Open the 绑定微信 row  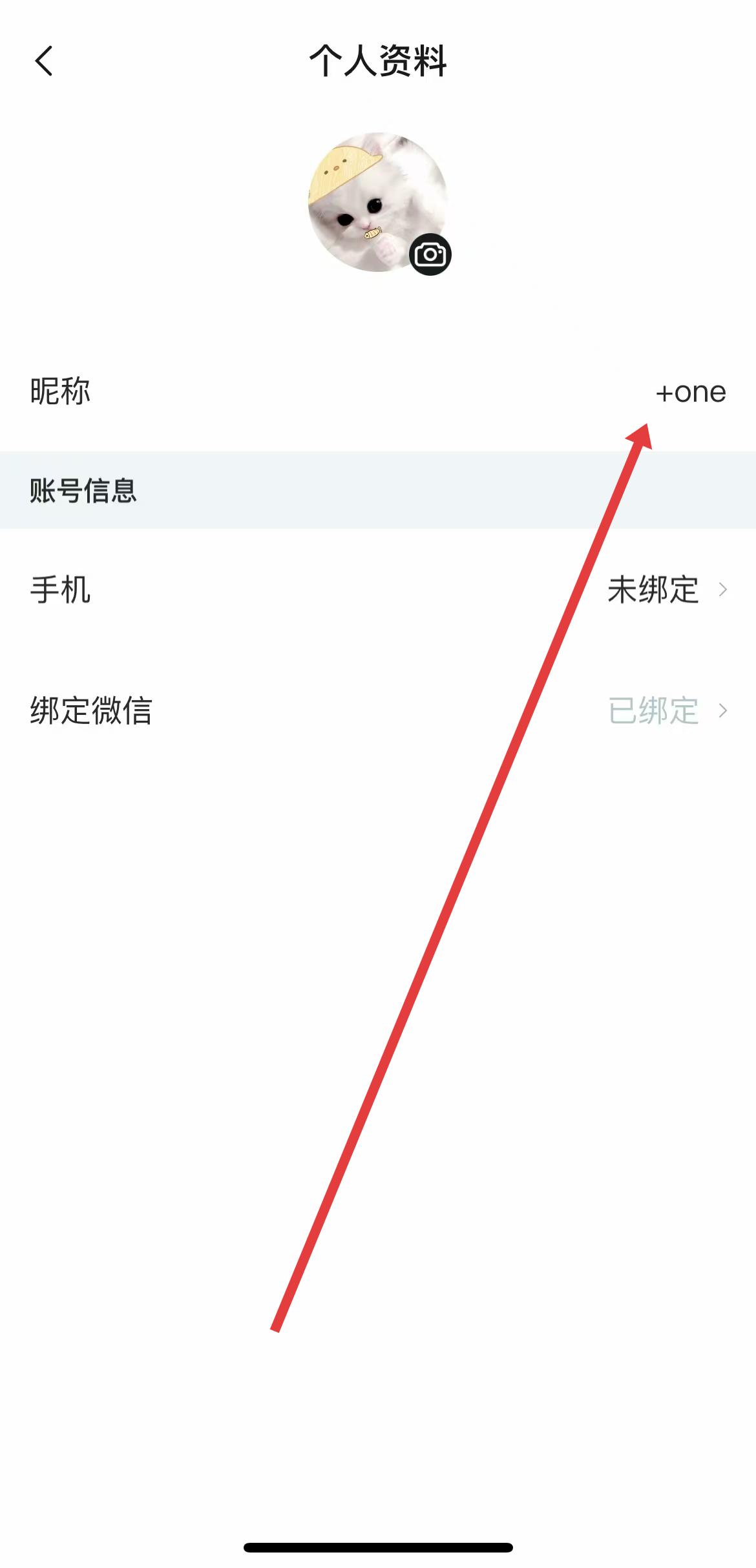click(x=378, y=710)
